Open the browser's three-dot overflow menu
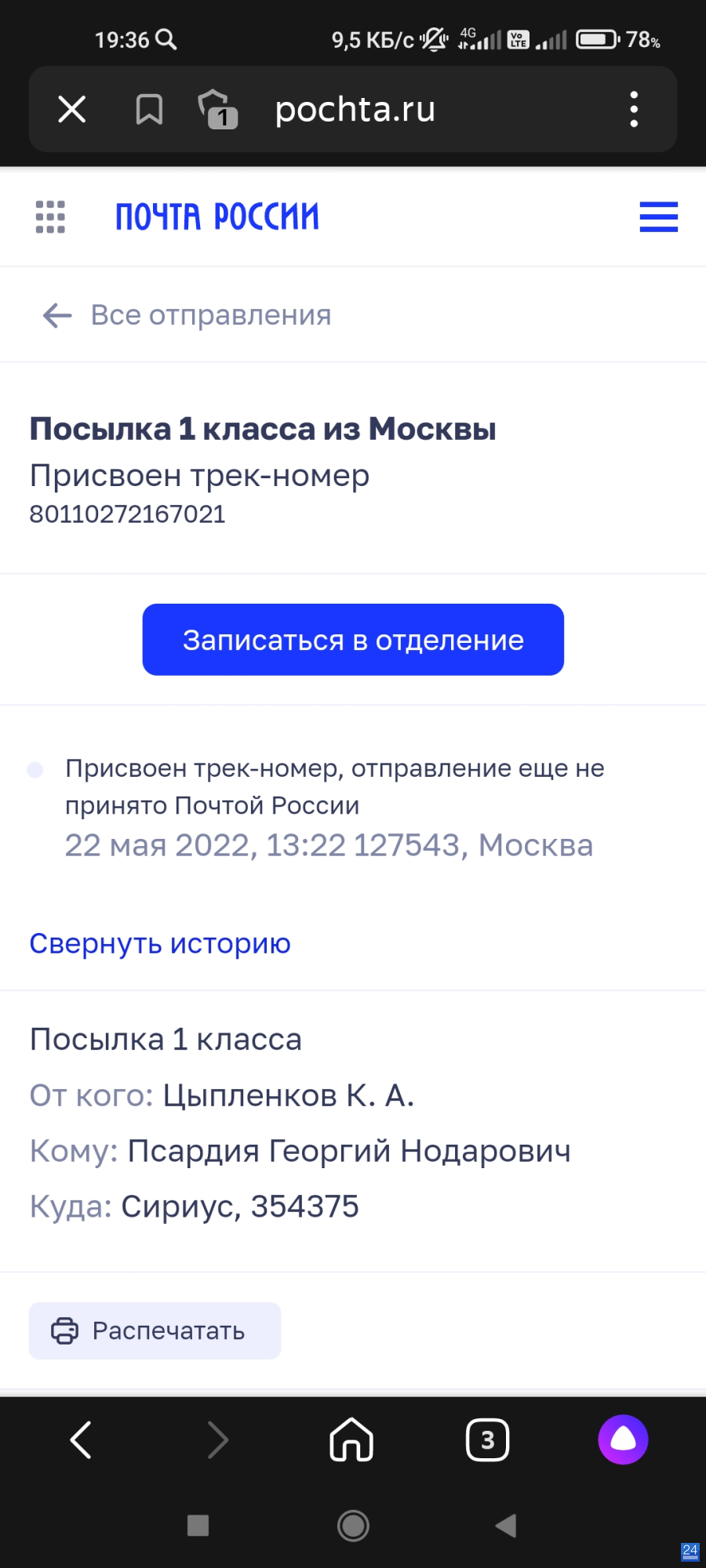 (x=634, y=109)
